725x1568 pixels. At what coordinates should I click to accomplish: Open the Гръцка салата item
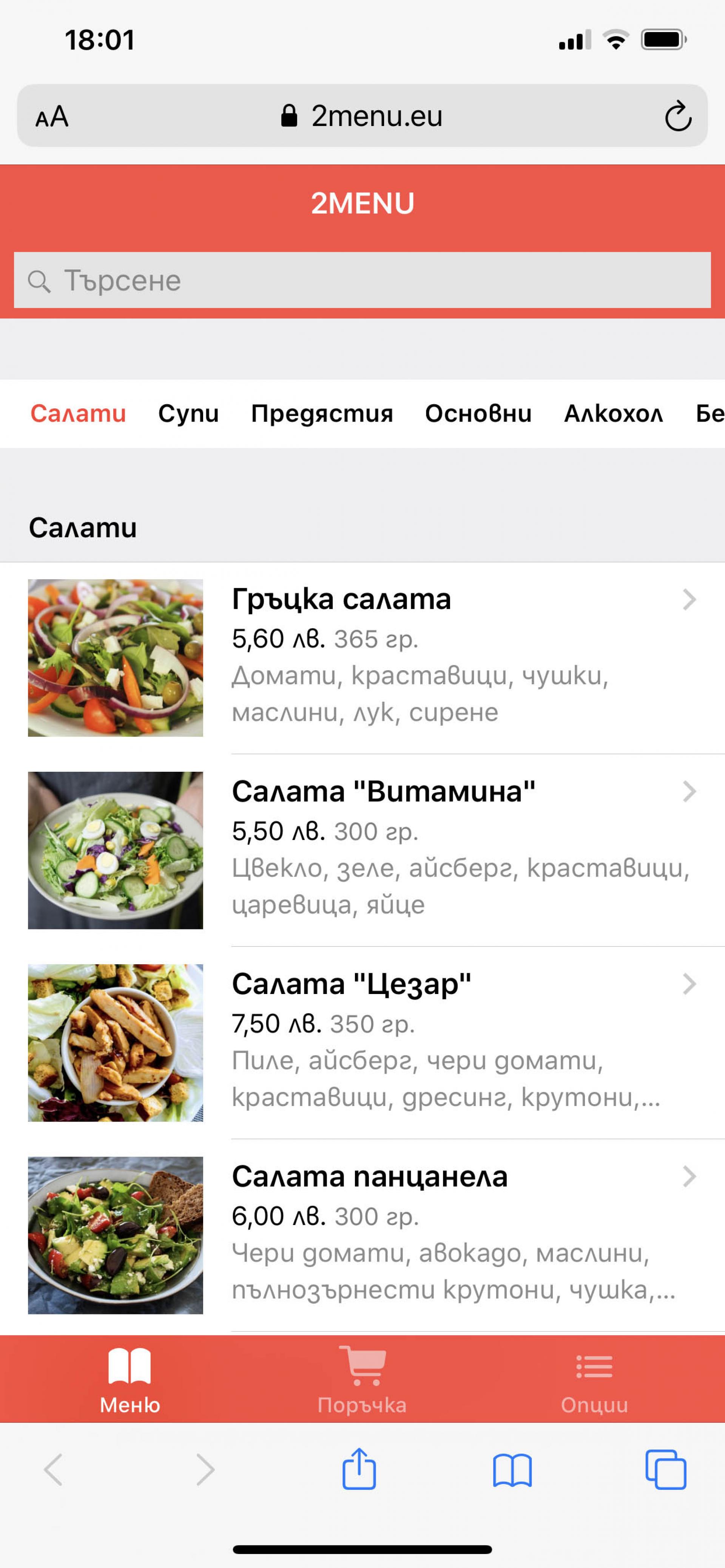point(362,657)
